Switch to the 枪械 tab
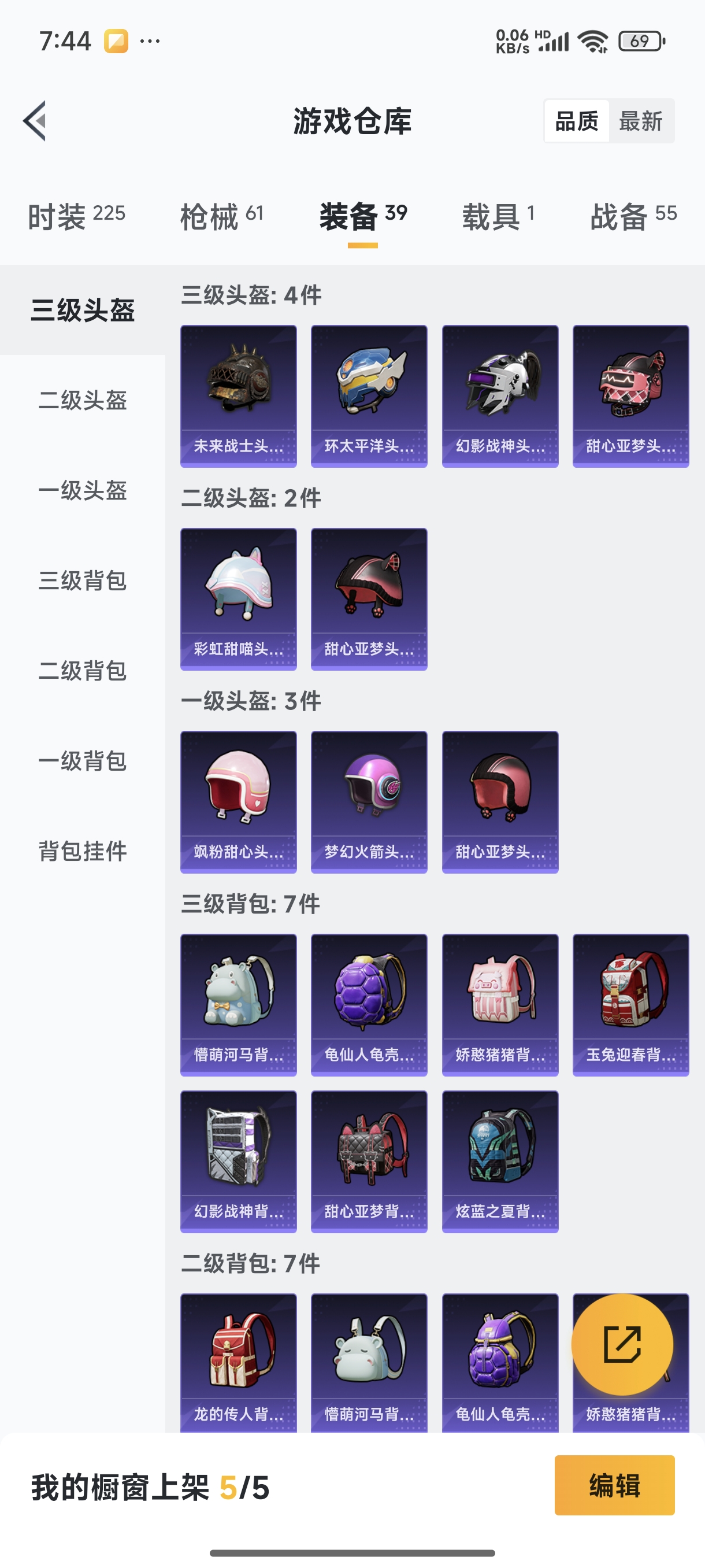Image resolution: width=705 pixels, height=1568 pixels. (222, 216)
